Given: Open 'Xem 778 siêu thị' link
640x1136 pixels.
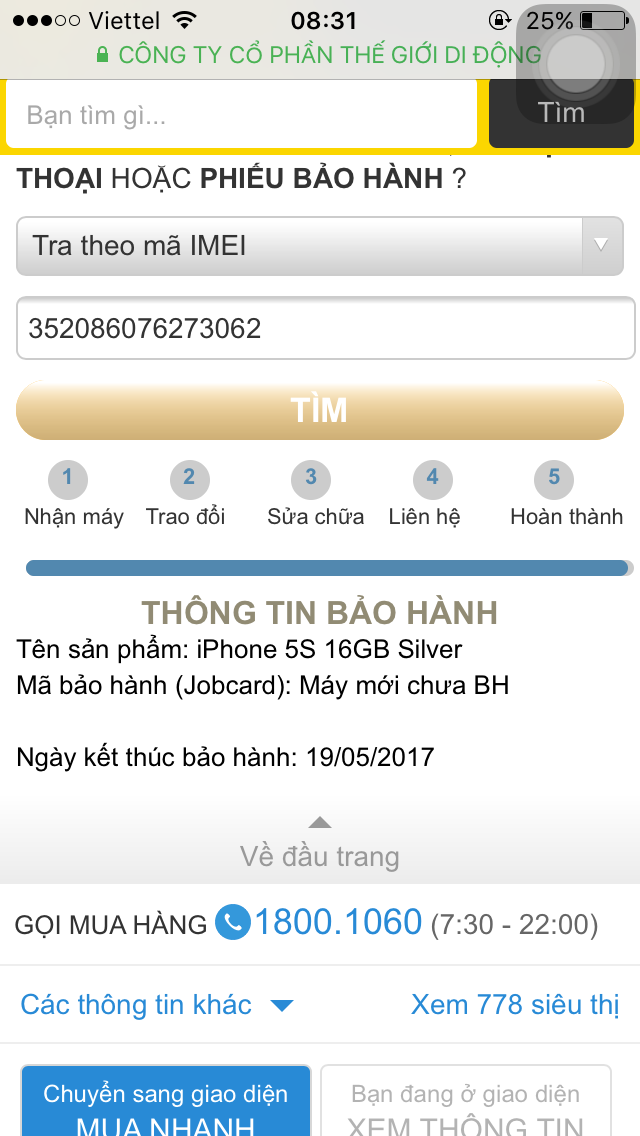Looking at the screenshot, I should tap(515, 1004).
